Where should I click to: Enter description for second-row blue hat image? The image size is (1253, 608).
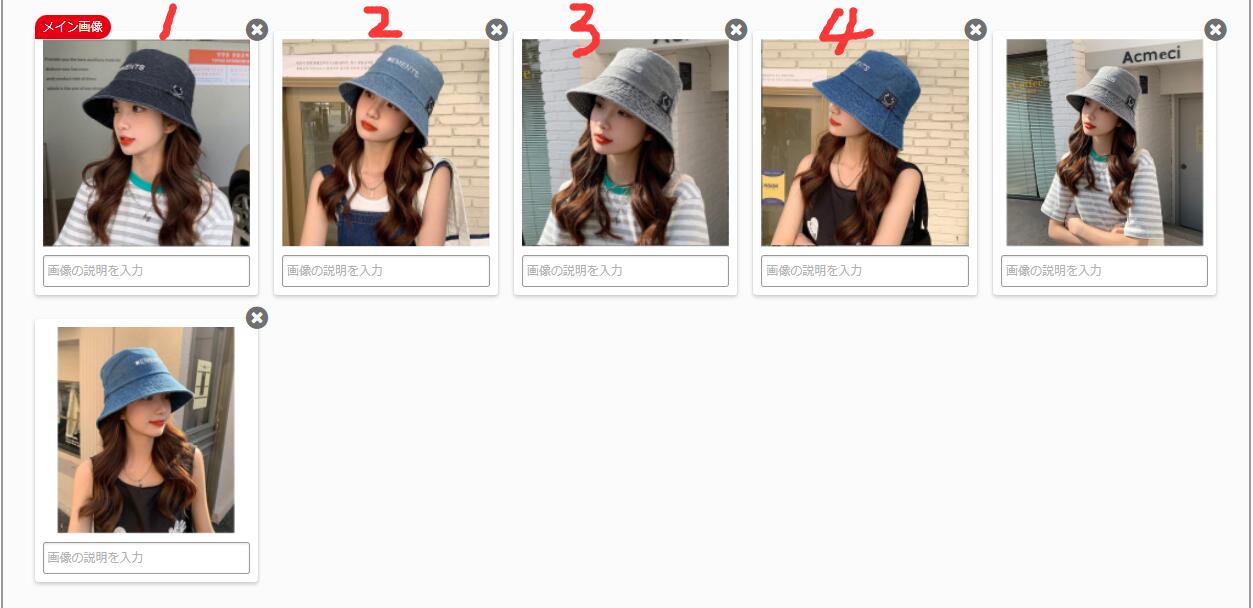pyautogui.click(x=146, y=558)
